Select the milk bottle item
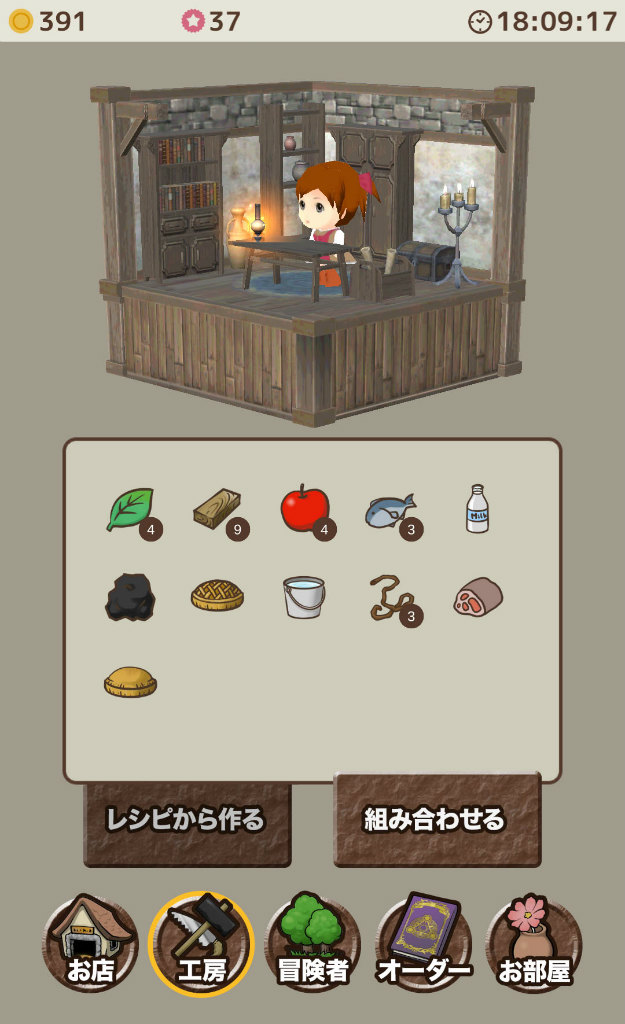The width and height of the screenshot is (625, 1024). (x=478, y=509)
